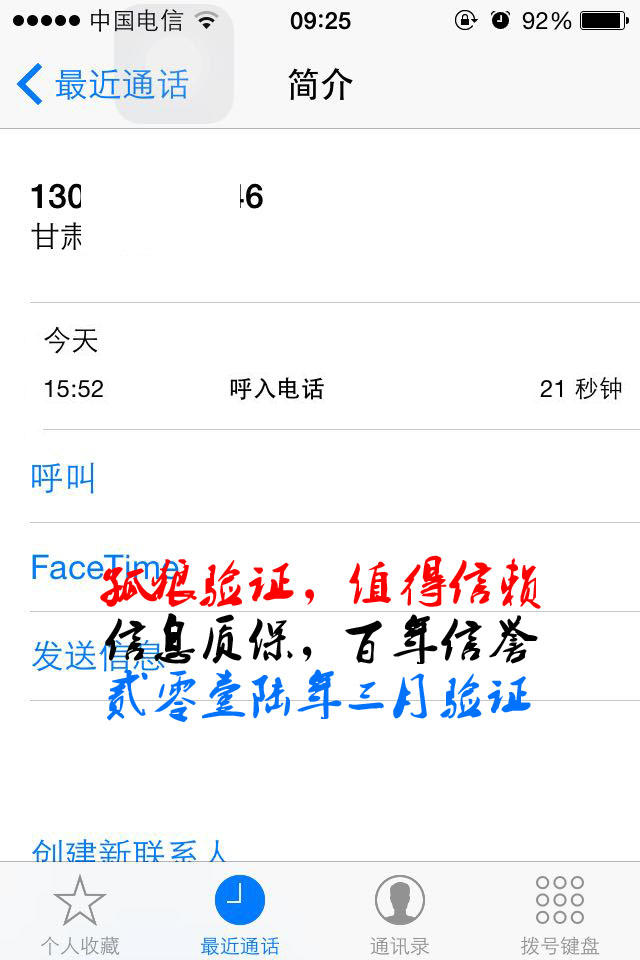Open the 拨号键盘 tab
This screenshot has height=960, width=640.
pyautogui.click(x=560, y=912)
